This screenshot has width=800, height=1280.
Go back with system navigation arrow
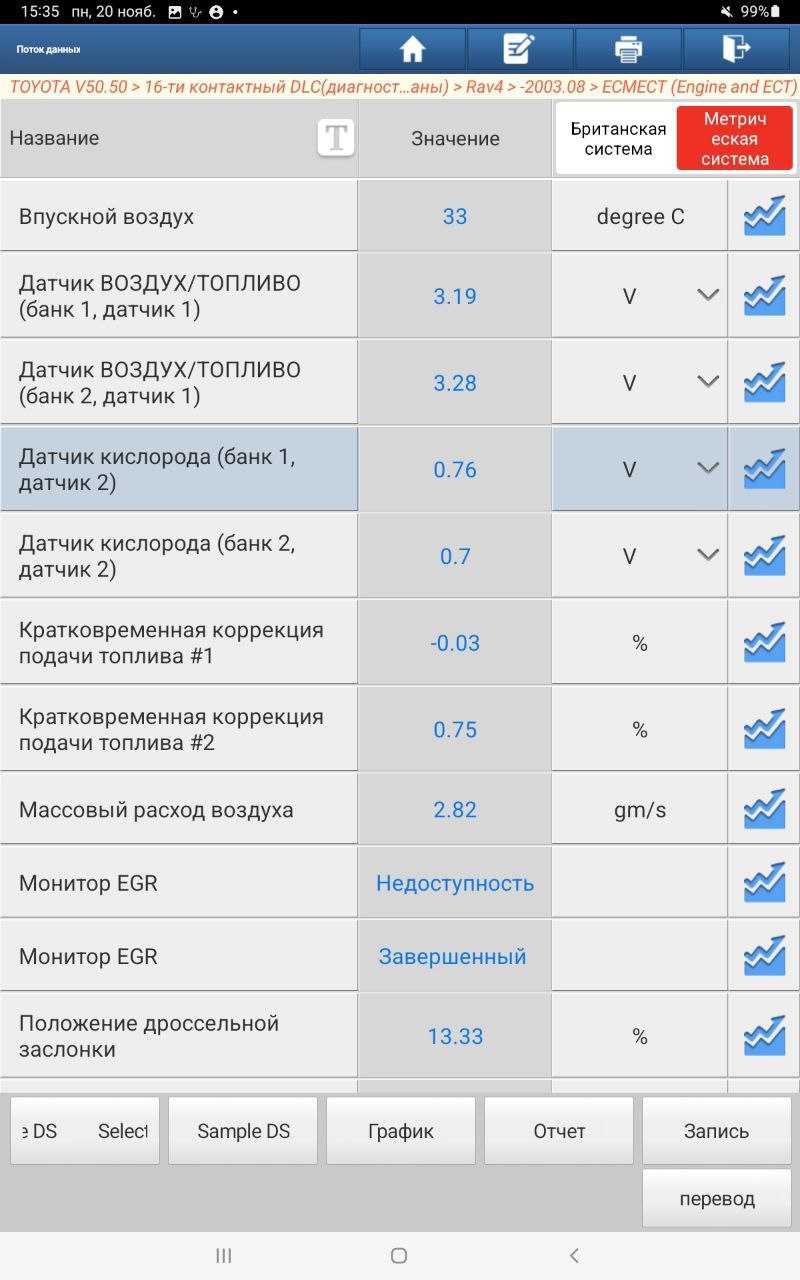[574, 1255]
